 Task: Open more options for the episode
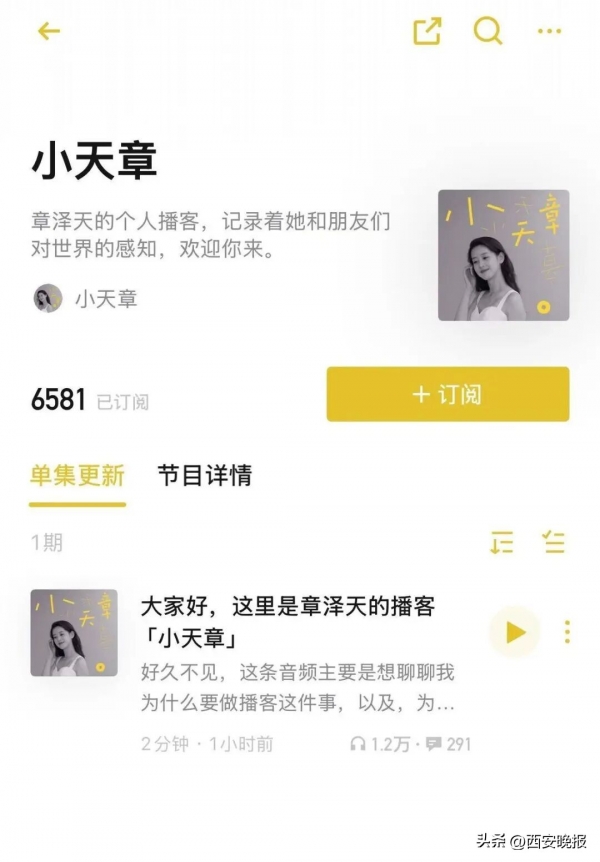[567, 632]
